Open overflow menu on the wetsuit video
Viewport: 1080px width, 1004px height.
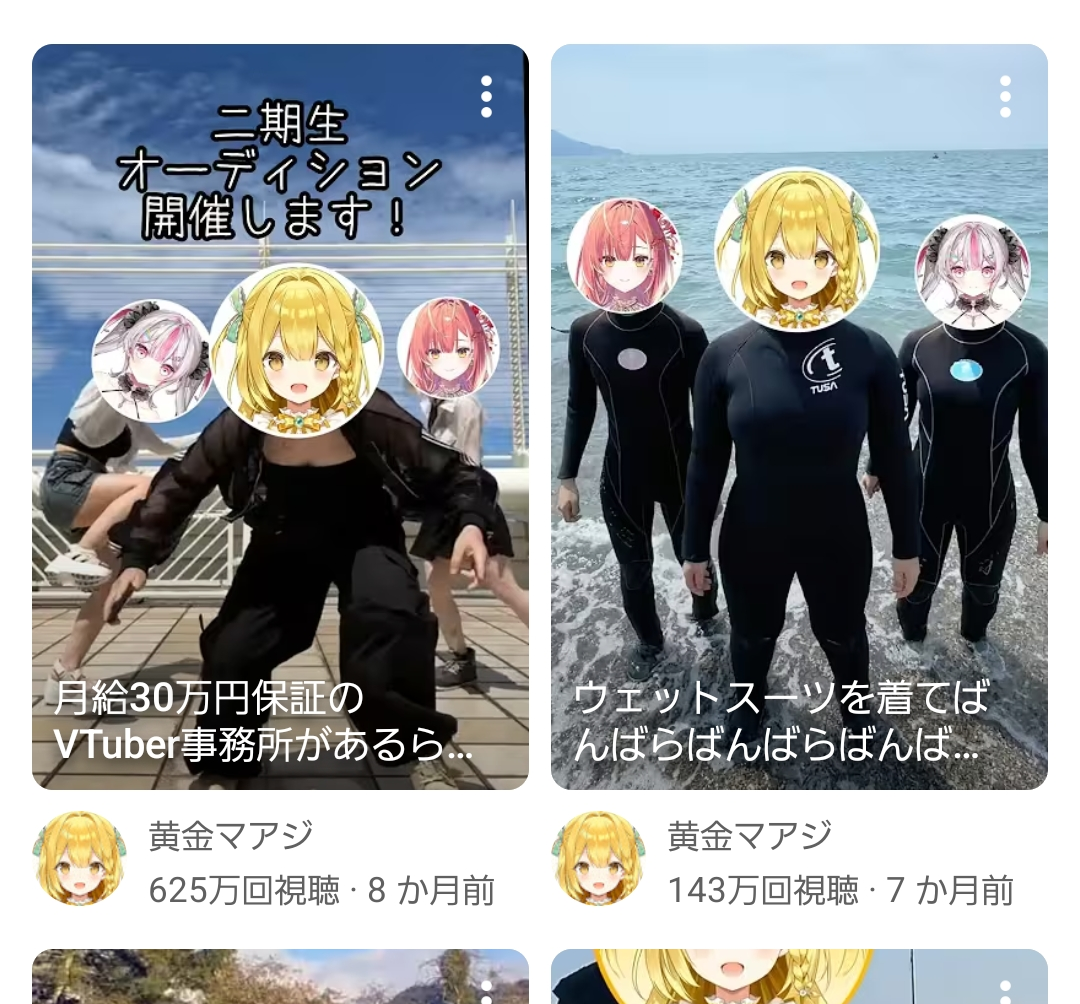coord(1005,97)
